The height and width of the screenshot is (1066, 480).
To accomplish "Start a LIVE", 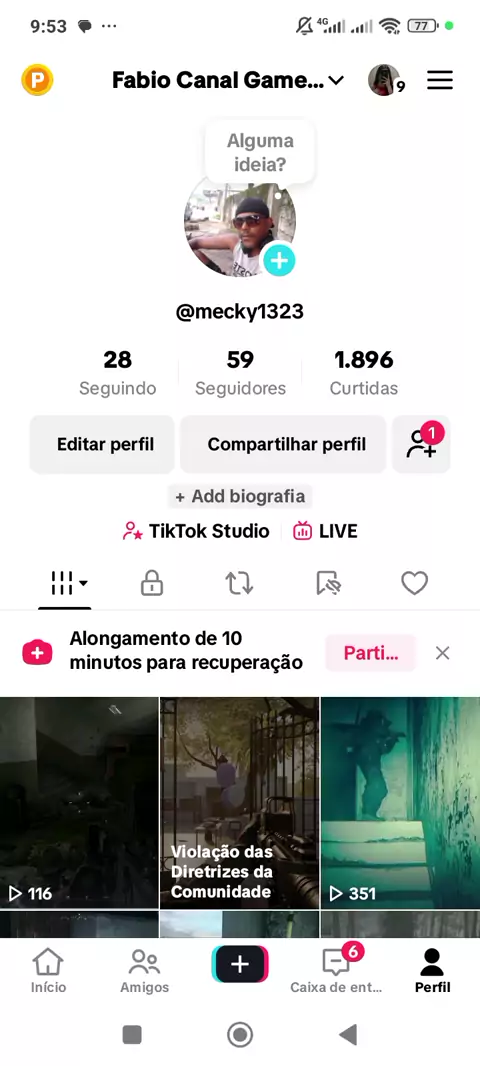I will [x=325, y=531].
